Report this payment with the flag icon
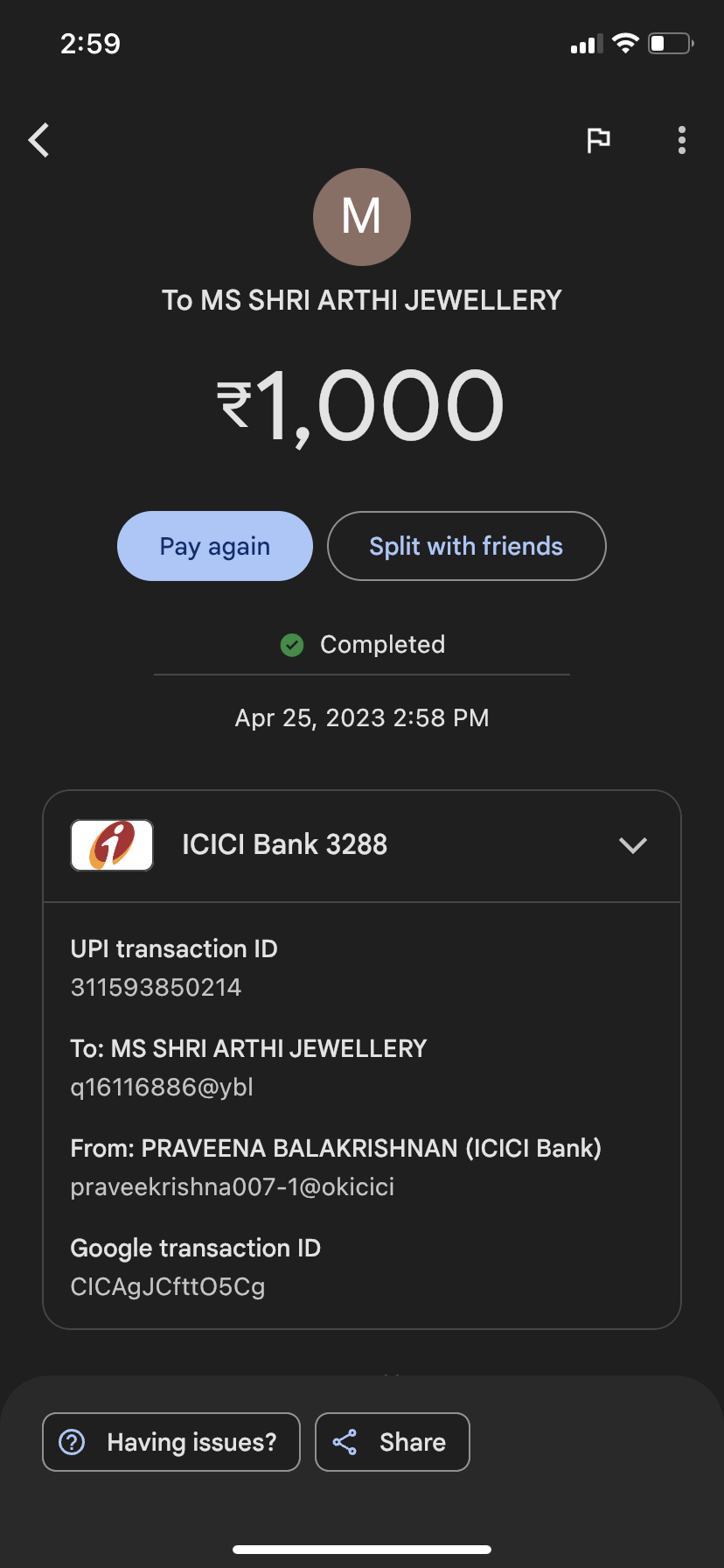 tap(598, 140)
